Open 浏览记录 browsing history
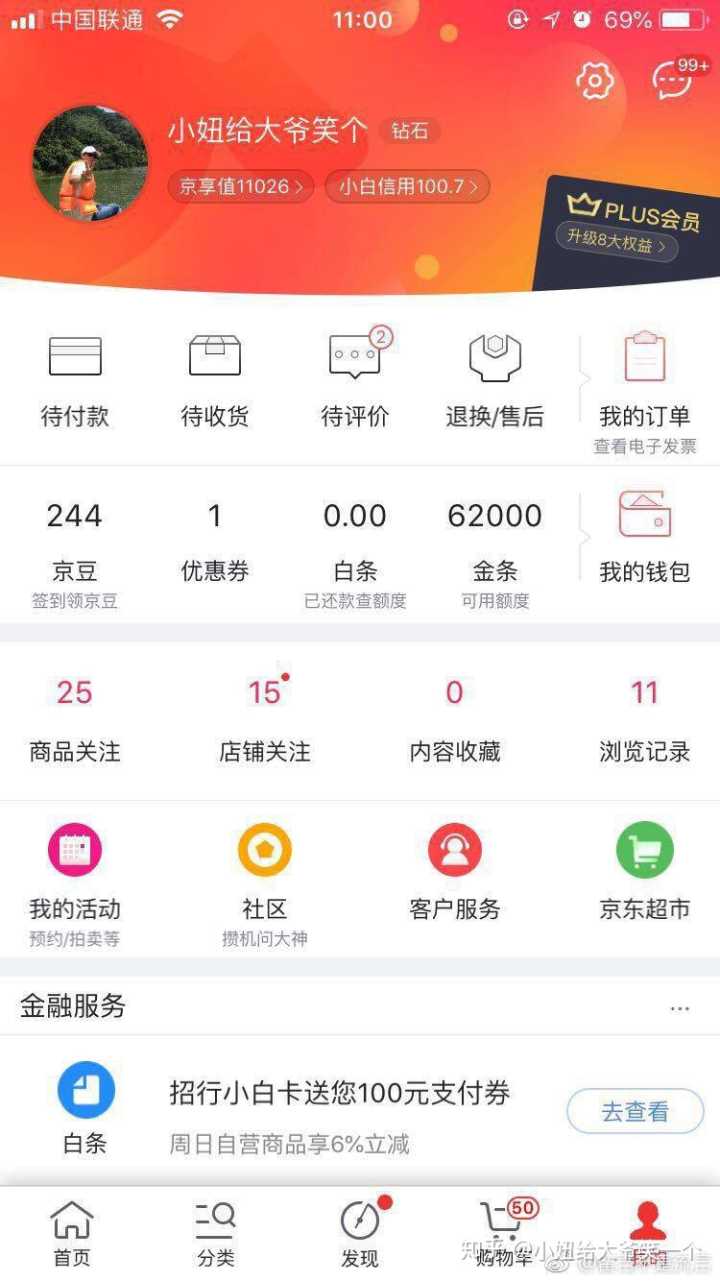Screen dimensions: 720x1281 [645, 720]
